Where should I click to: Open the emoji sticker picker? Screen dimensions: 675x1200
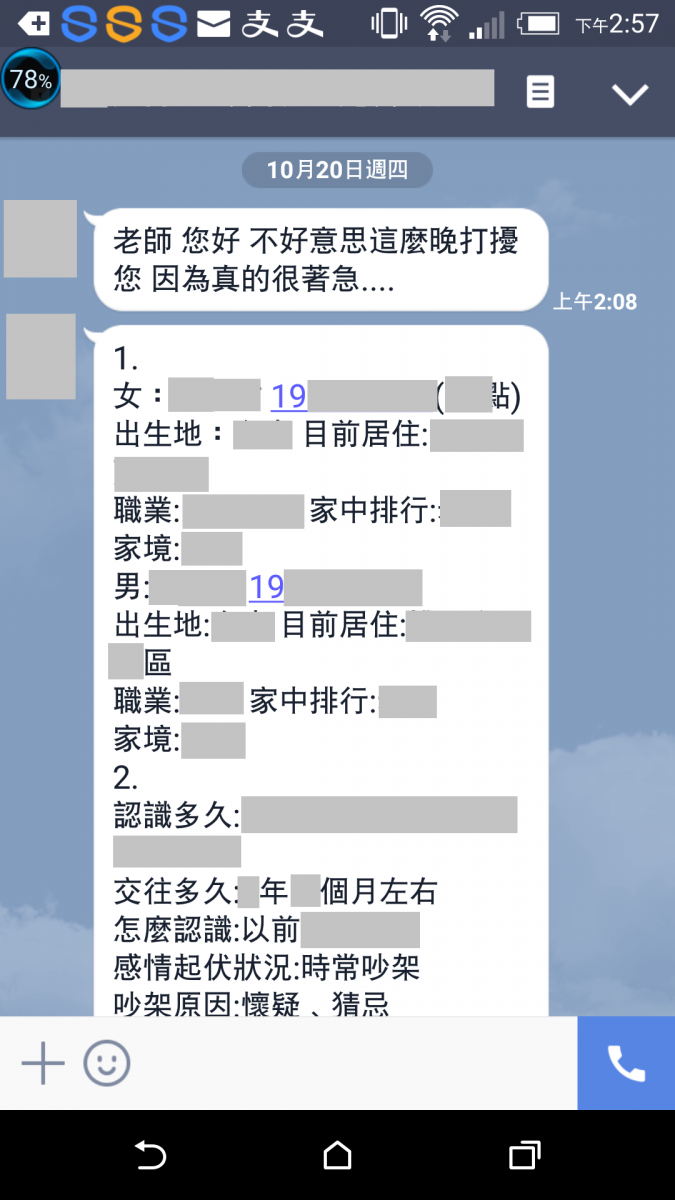pos(107,1063)
